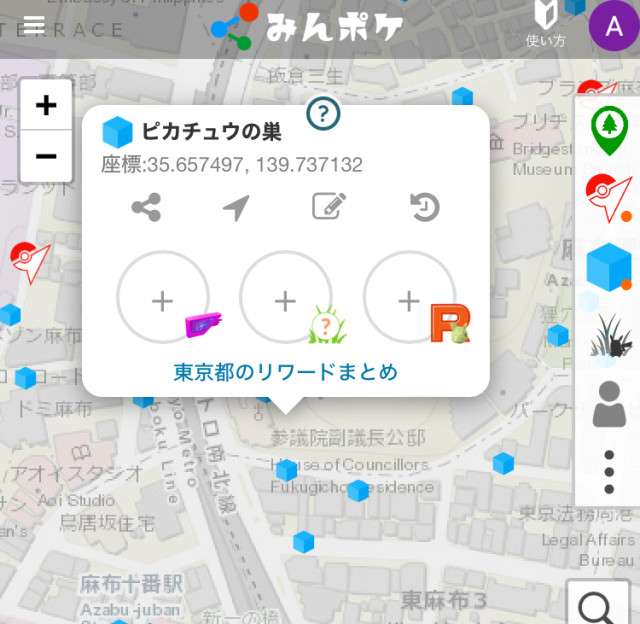The image size is (640, 624).
Task: Open 東京都のリワードまとめ link
Action: pos(286,372)
